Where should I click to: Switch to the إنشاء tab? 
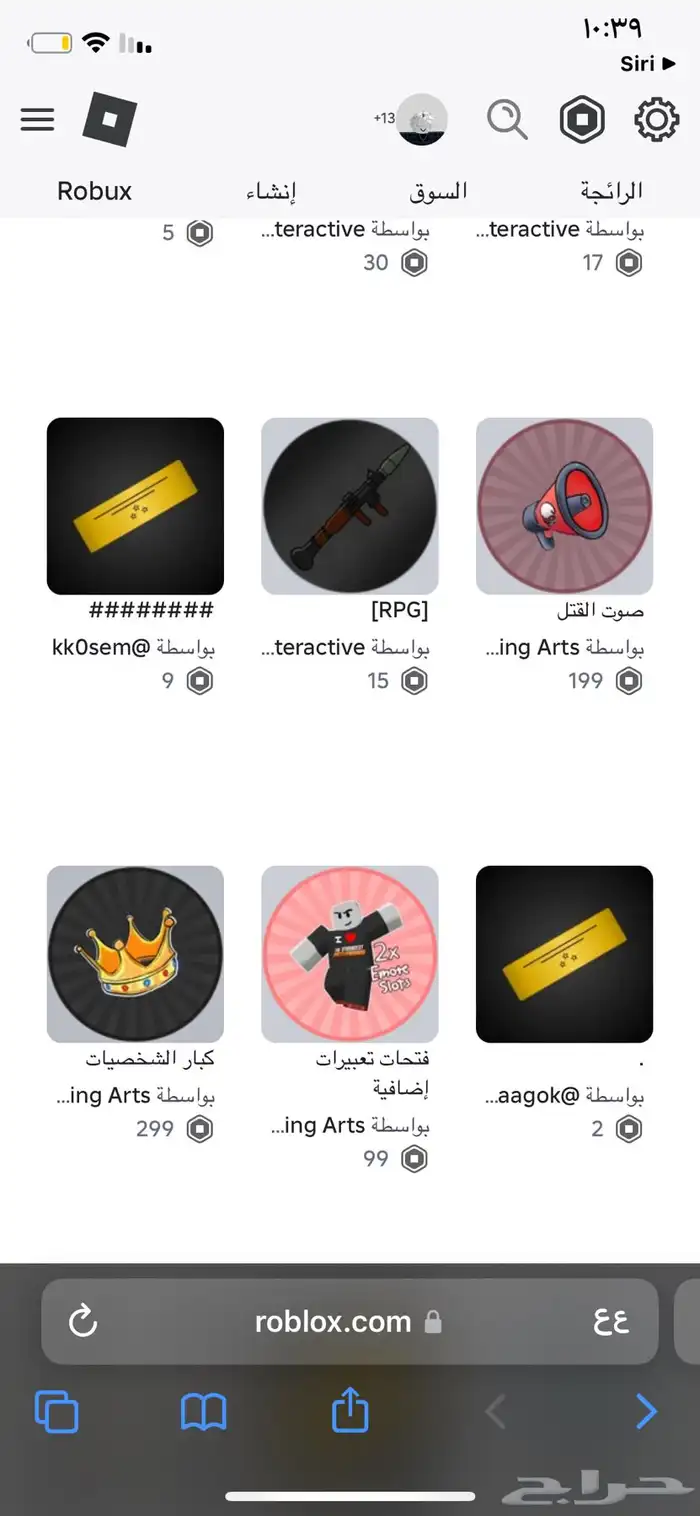[x=271, y=191]
